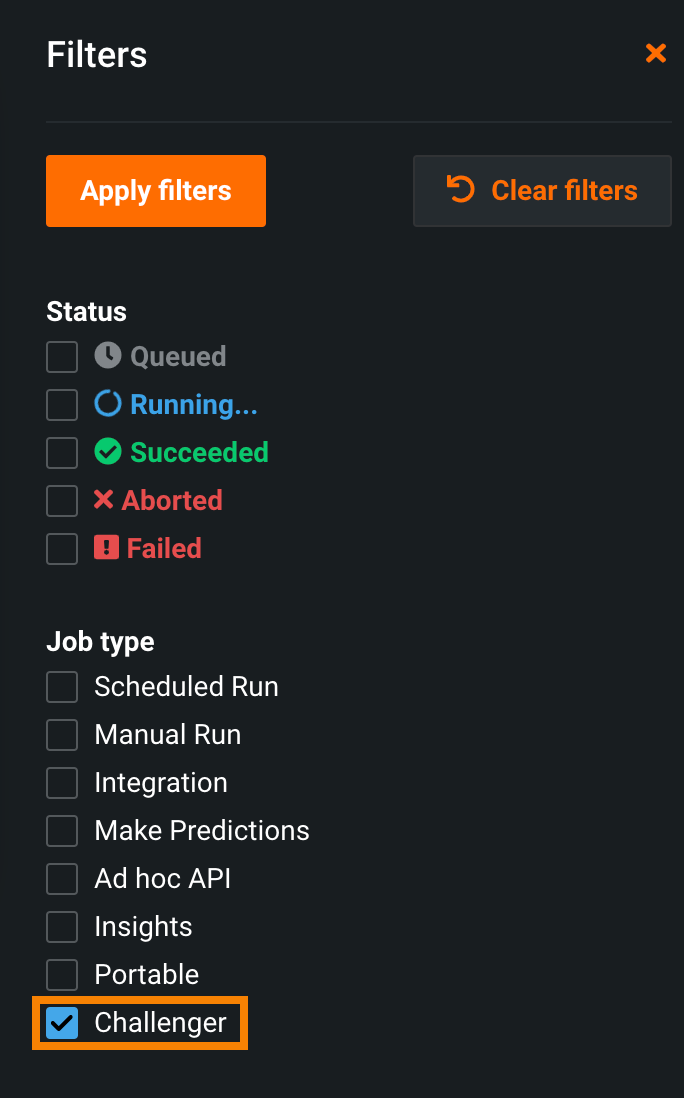
Task: Check the Queued status filter
Action: point(62,357)
